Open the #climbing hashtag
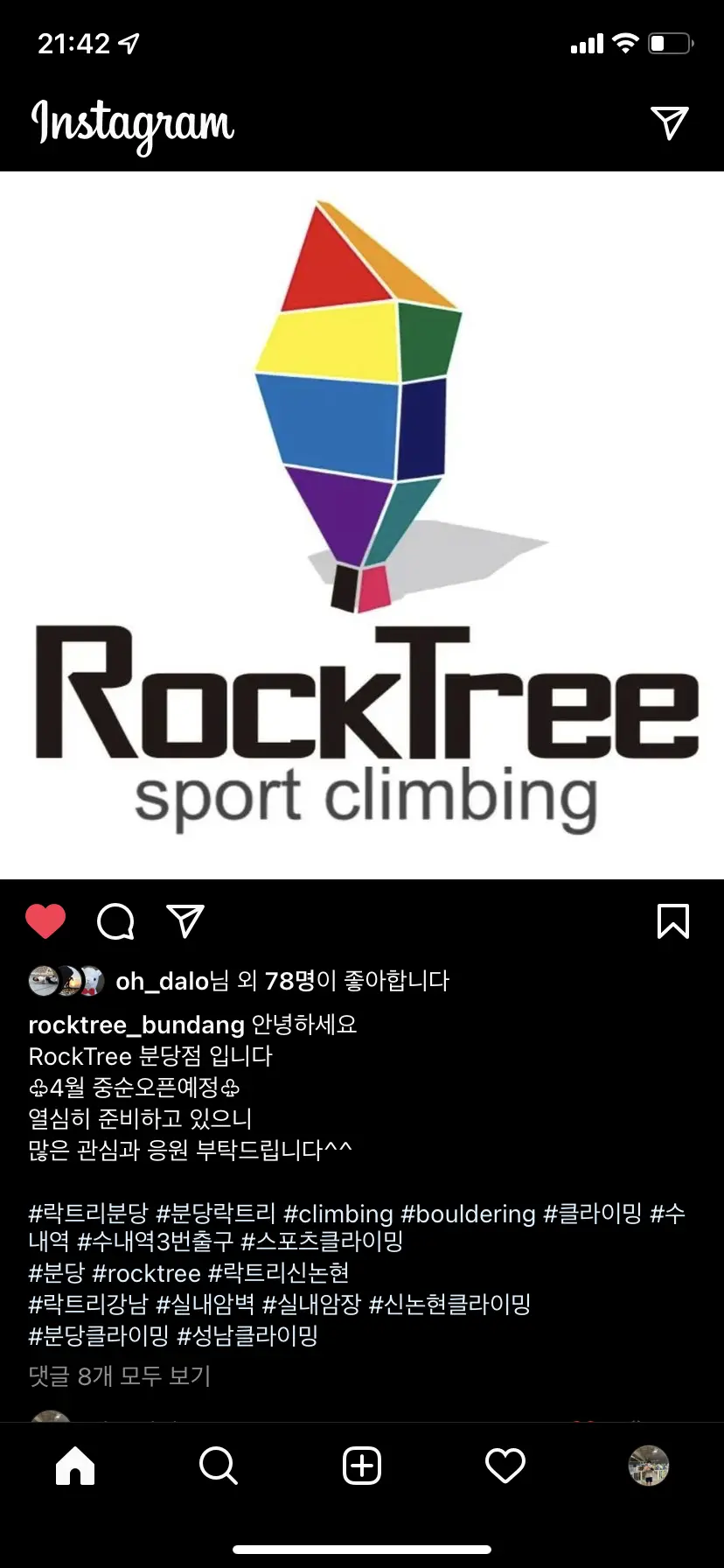Image resolution: width=724 pixels, height=1568 pixels. 338,1214
